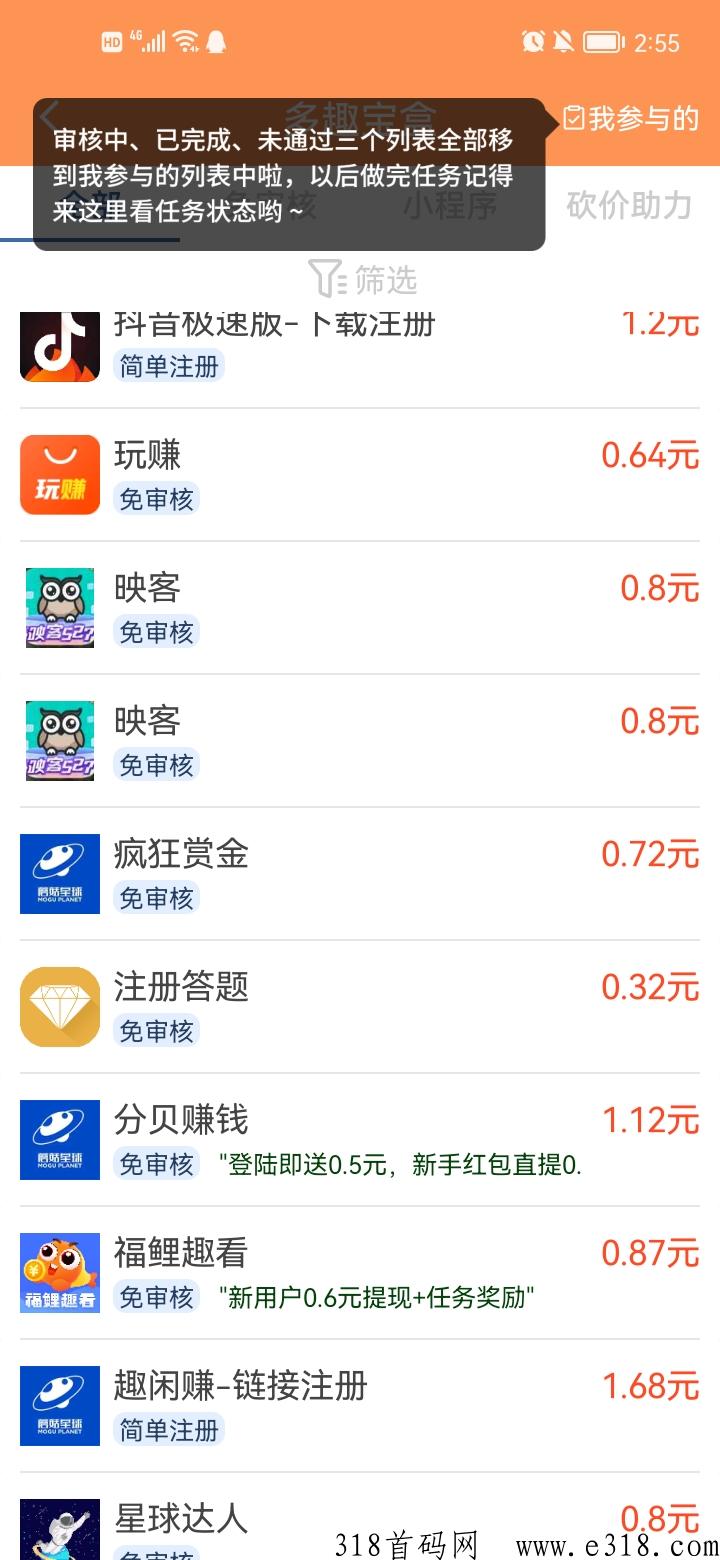This screenshot has height=1560, width=720.
Task: Select the second 映客 owl icon
Action: (59, 740)
